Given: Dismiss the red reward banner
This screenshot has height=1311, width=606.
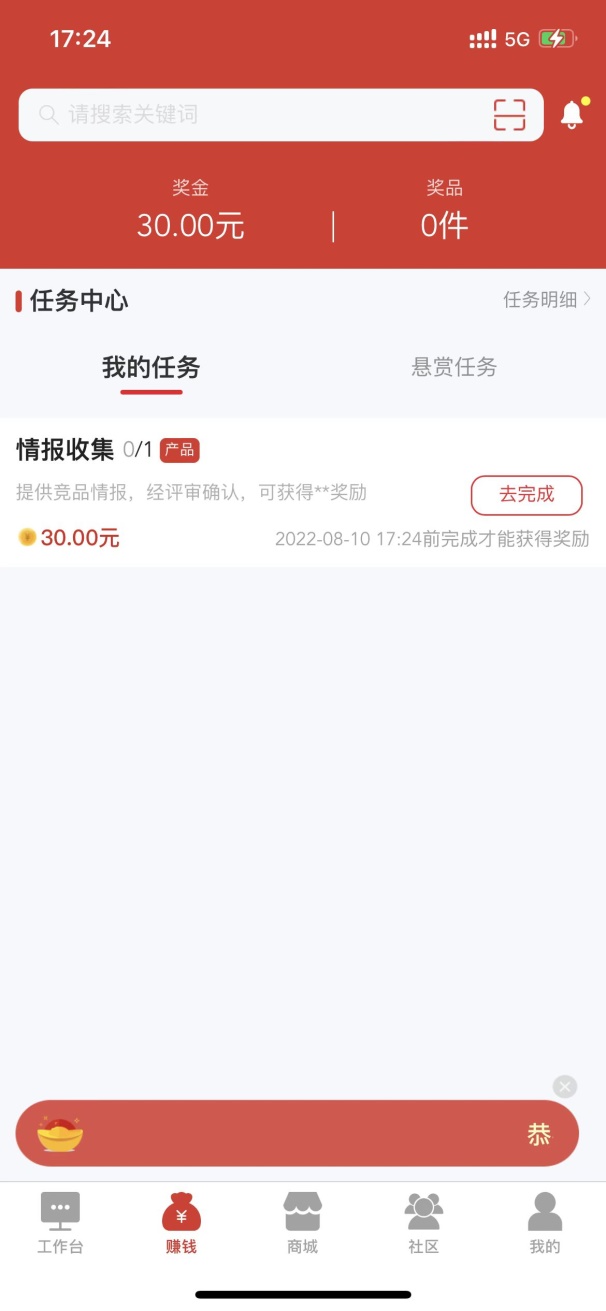Looking at the screenshot, I should click(x=565, y=1086).
